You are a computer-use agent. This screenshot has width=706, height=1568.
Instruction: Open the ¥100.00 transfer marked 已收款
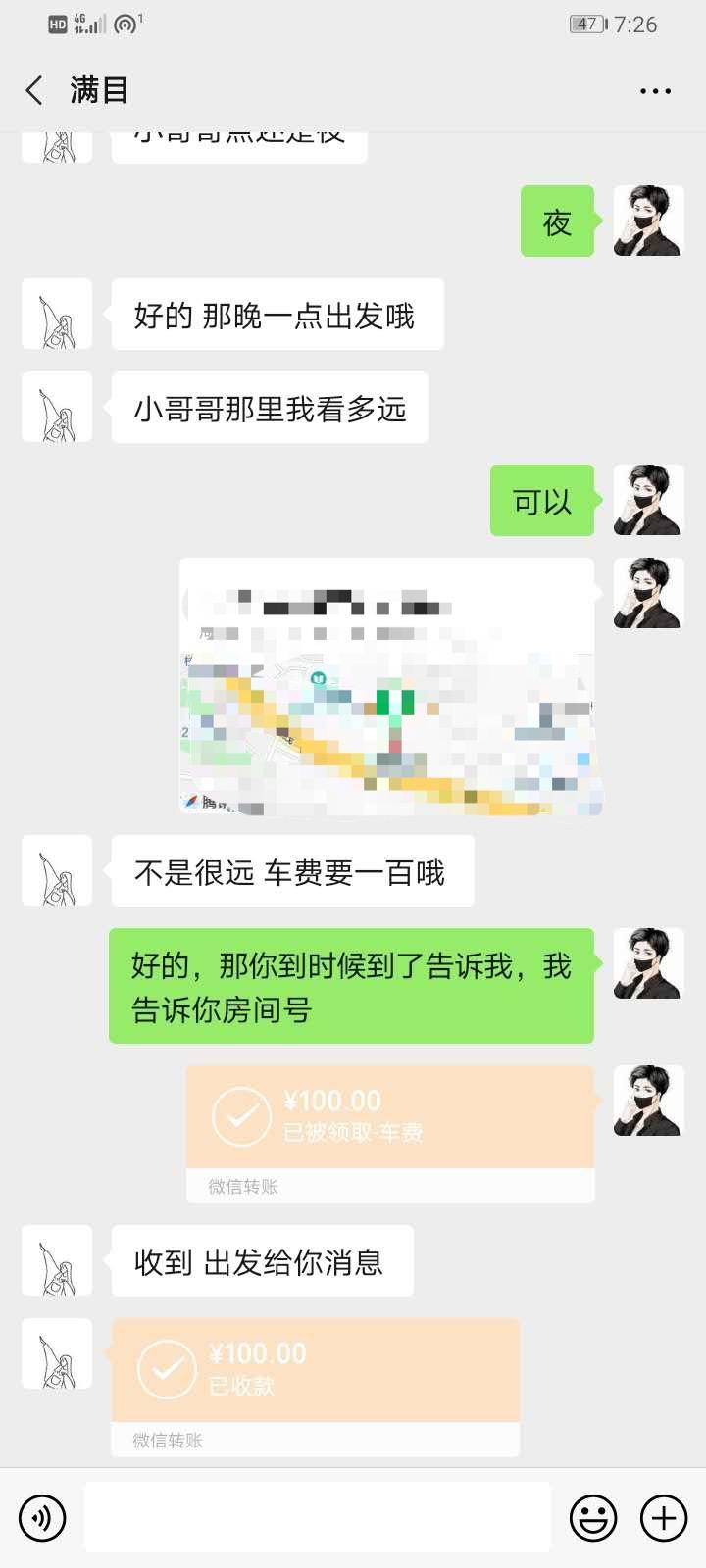315,1387
